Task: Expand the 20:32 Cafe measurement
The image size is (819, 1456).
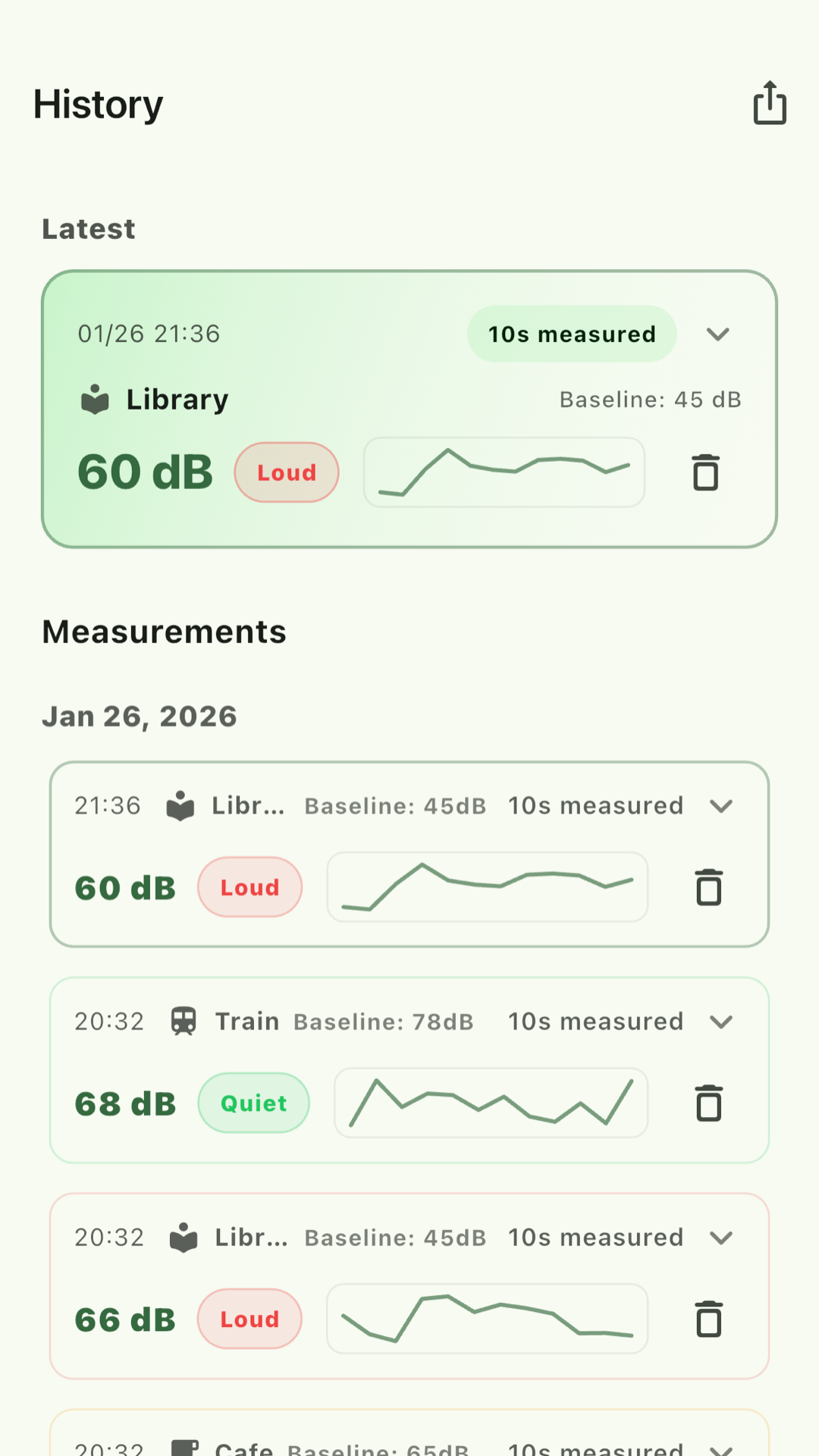Action: point(721,1448)
